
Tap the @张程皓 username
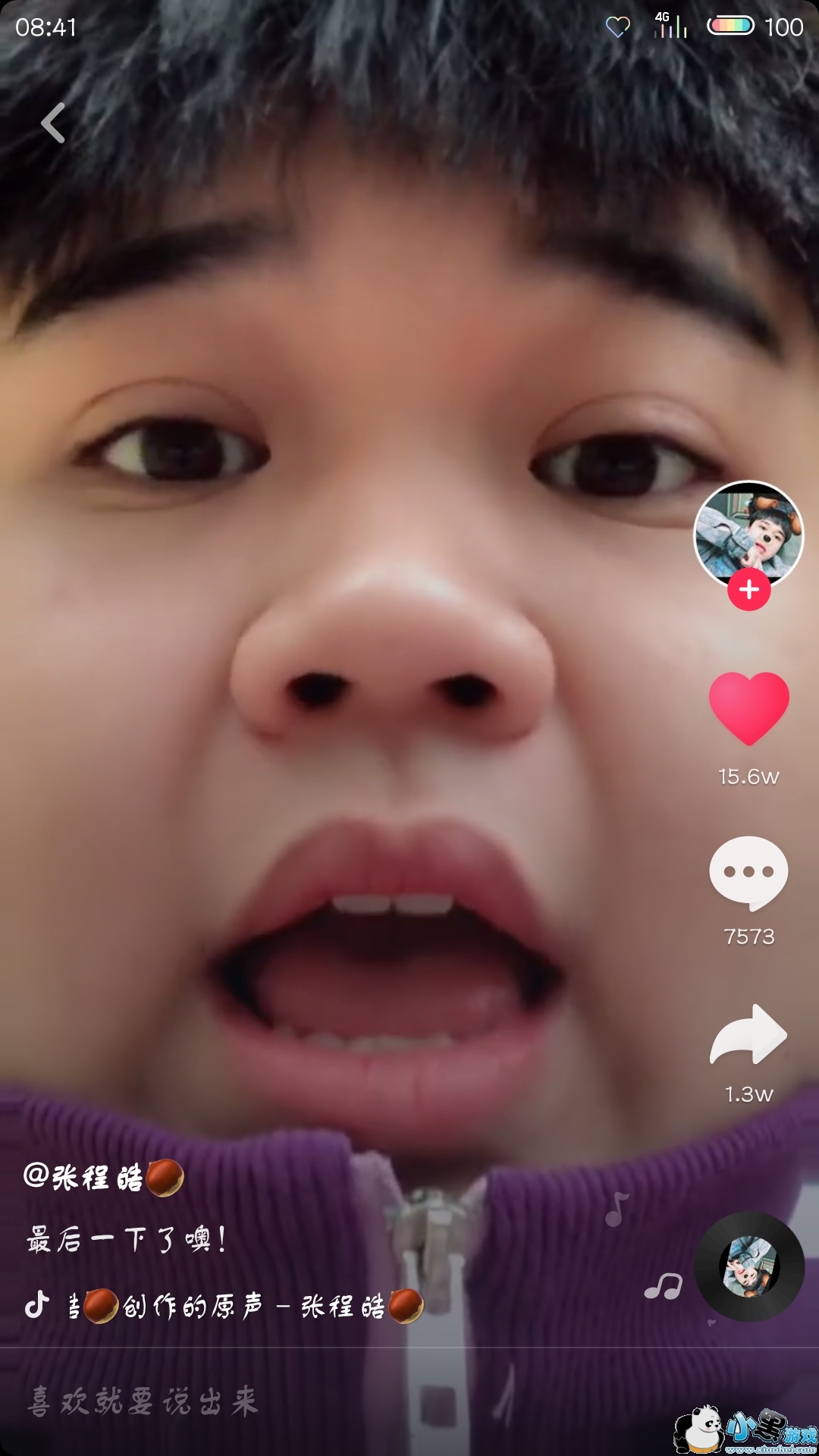click(104, 1178)
